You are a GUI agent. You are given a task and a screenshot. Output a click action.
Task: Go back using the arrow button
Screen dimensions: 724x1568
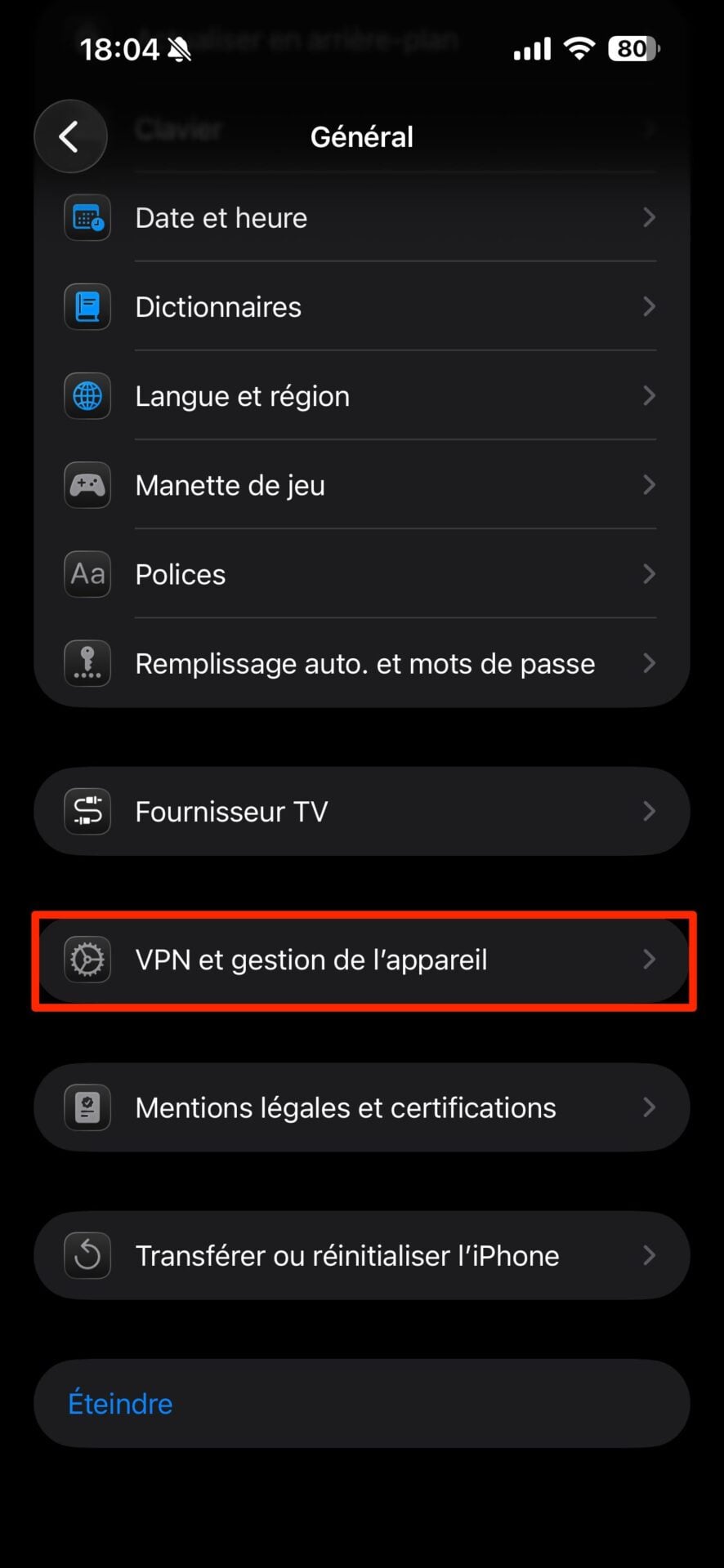(x=70, y=136)
